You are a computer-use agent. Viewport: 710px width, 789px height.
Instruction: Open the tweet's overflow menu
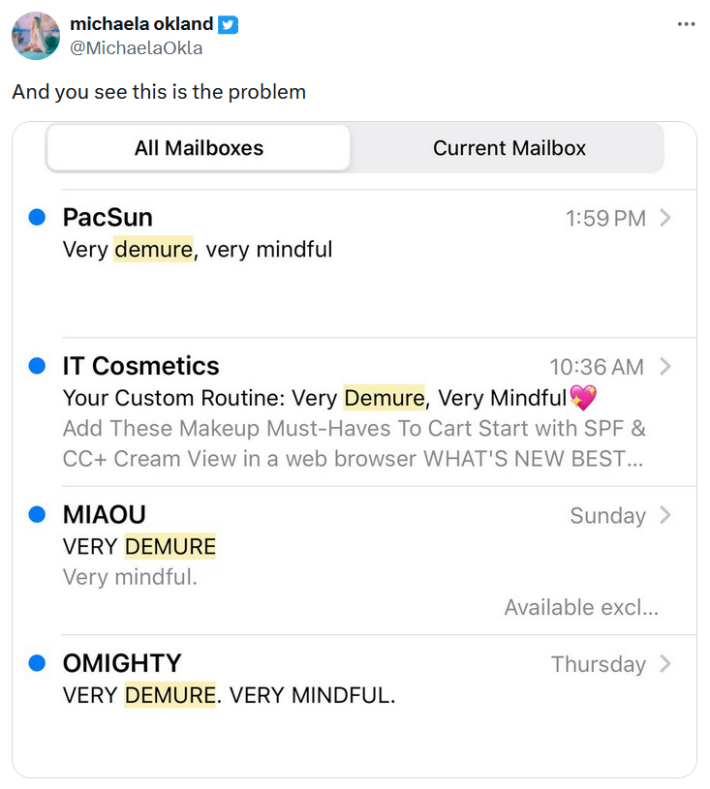pyautogui.click(x=685, y=24)
